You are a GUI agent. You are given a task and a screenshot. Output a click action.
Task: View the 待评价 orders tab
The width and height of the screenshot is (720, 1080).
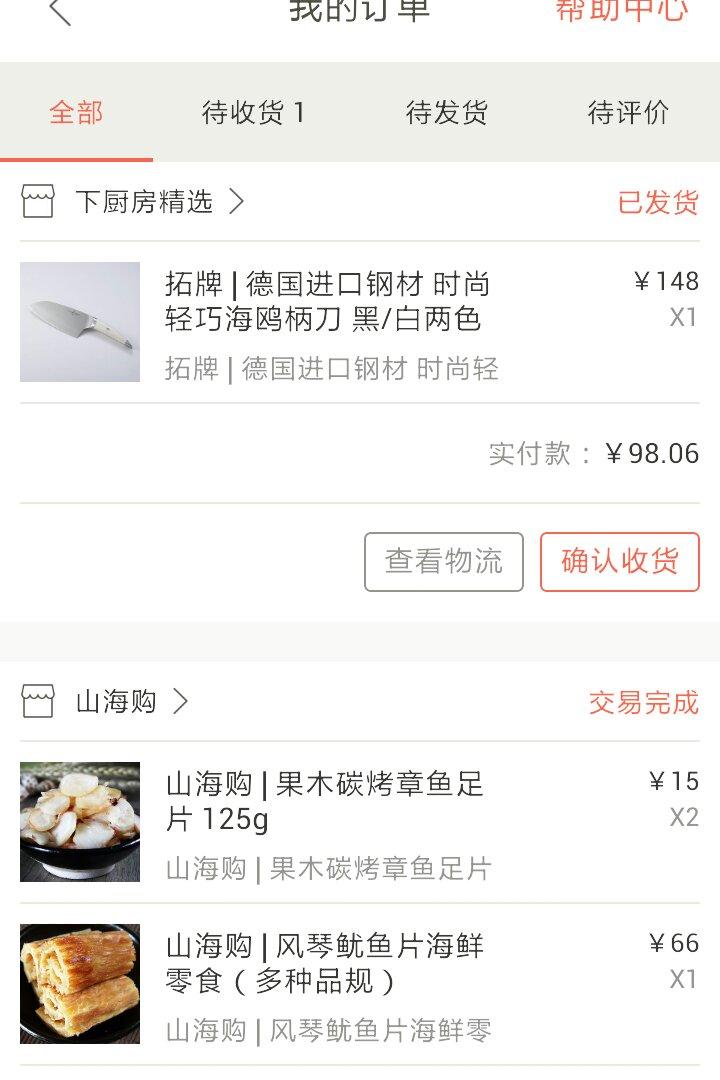(628, 113)
